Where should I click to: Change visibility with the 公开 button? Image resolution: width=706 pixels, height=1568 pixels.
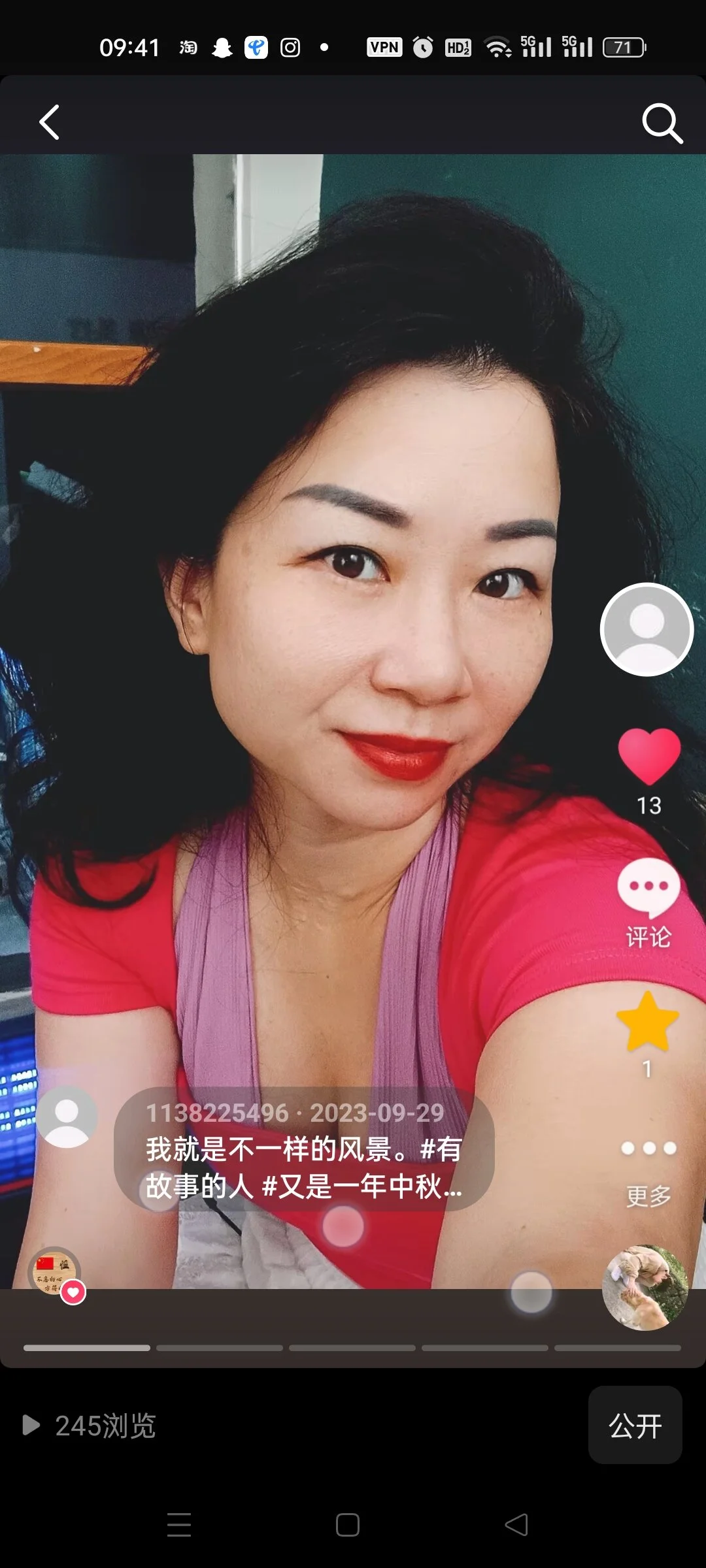pyautogui.click(x=635, y=1424)
